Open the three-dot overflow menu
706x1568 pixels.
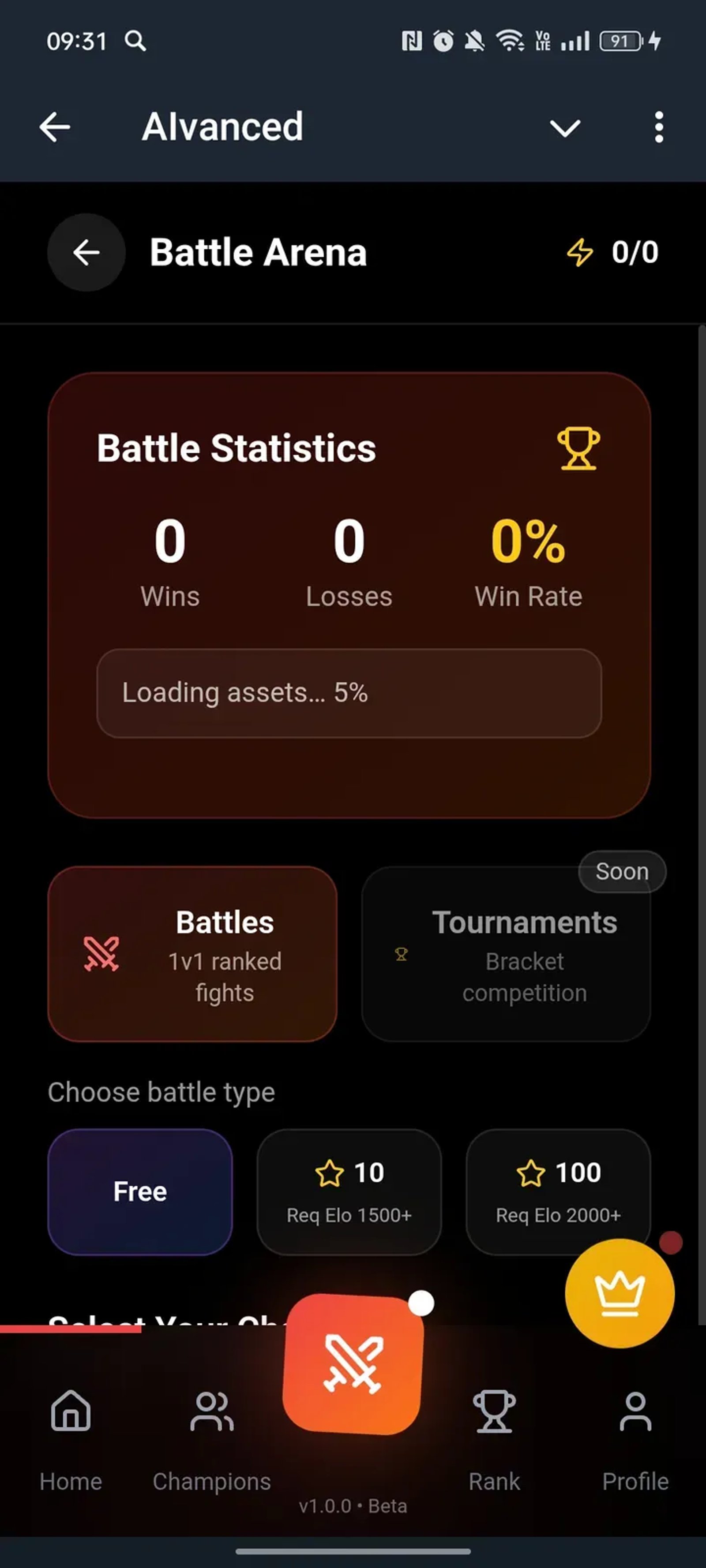tap(658, 127)
